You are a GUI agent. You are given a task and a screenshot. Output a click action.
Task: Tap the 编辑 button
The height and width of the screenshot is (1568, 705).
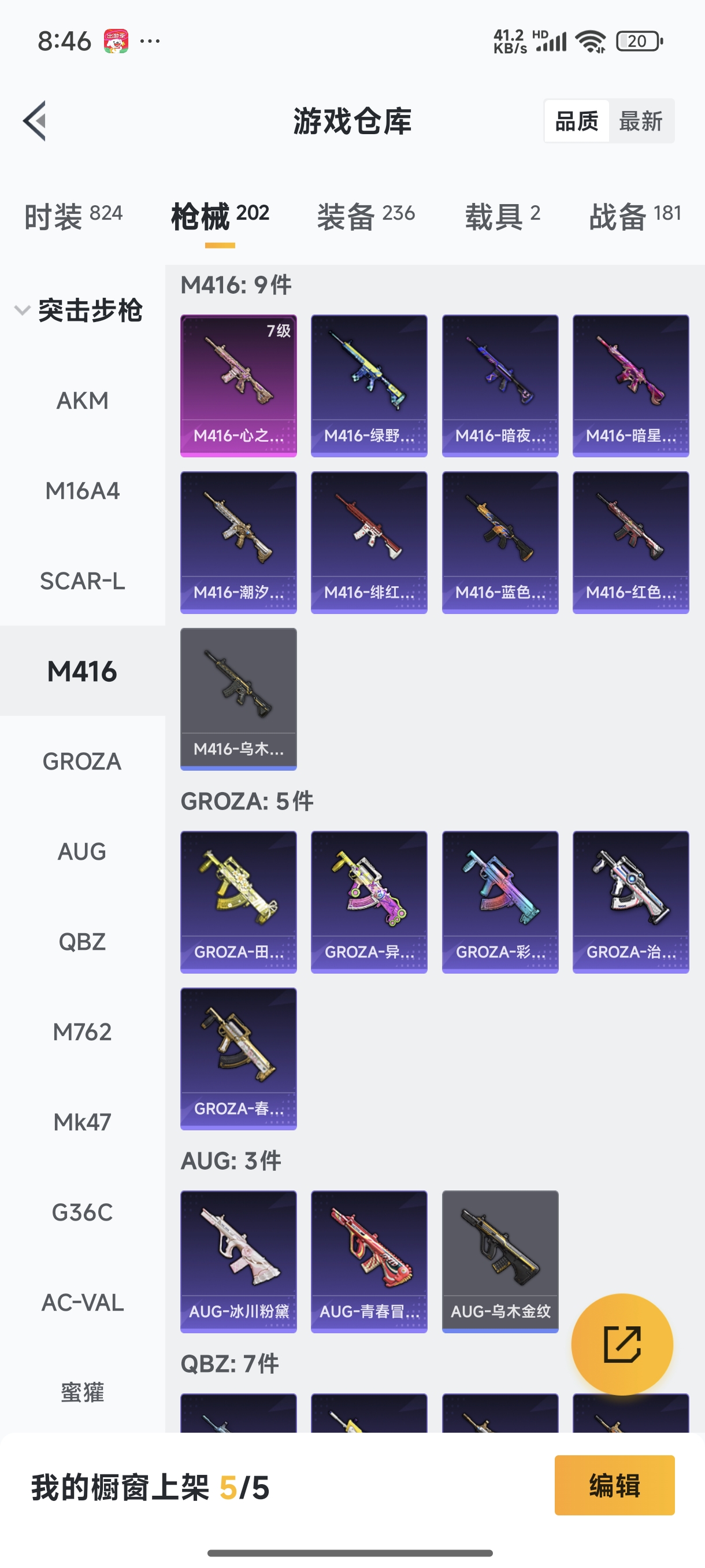pos(614,1485)
